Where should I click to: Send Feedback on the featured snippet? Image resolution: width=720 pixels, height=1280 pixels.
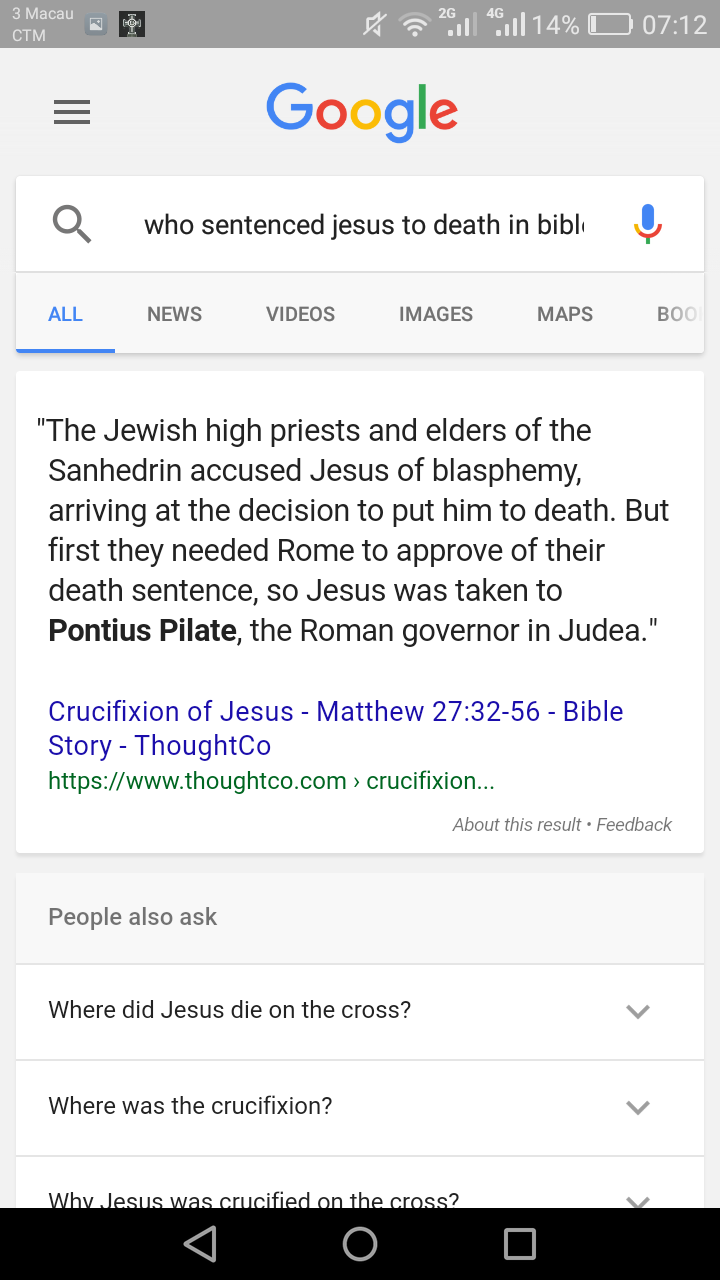tap(634, 825)
